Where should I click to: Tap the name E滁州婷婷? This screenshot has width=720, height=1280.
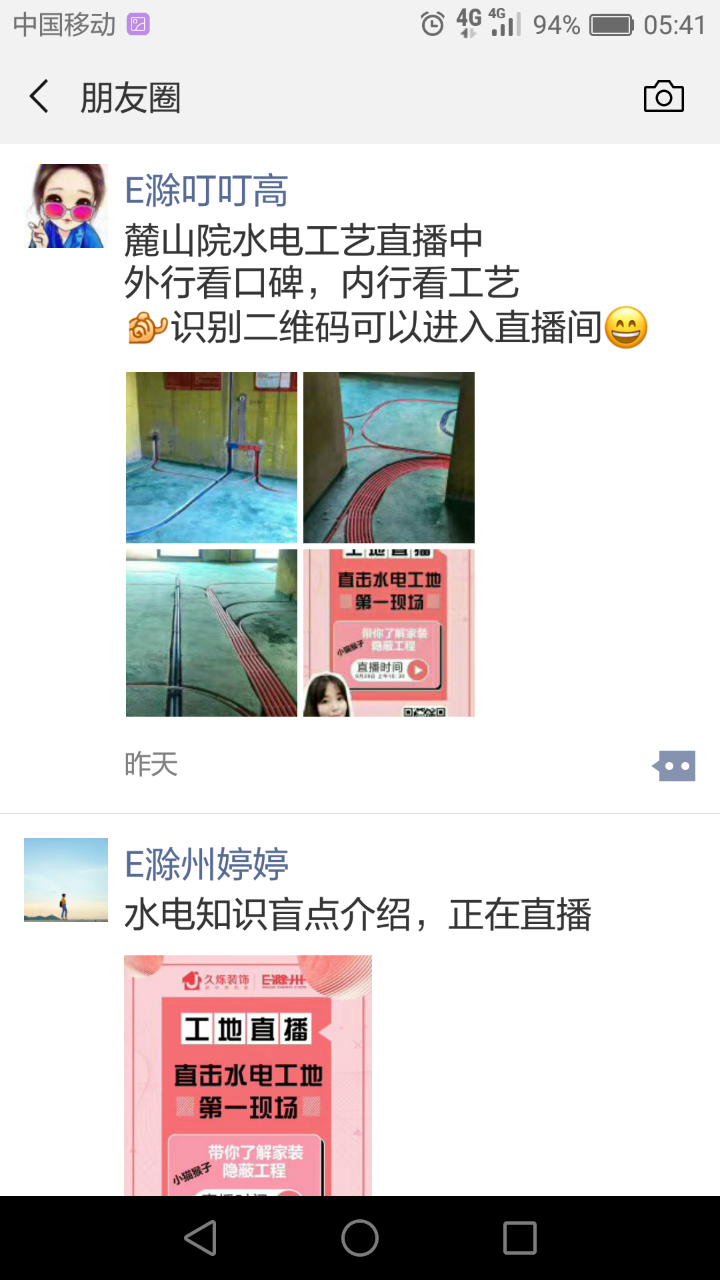(x=206, y=864)
